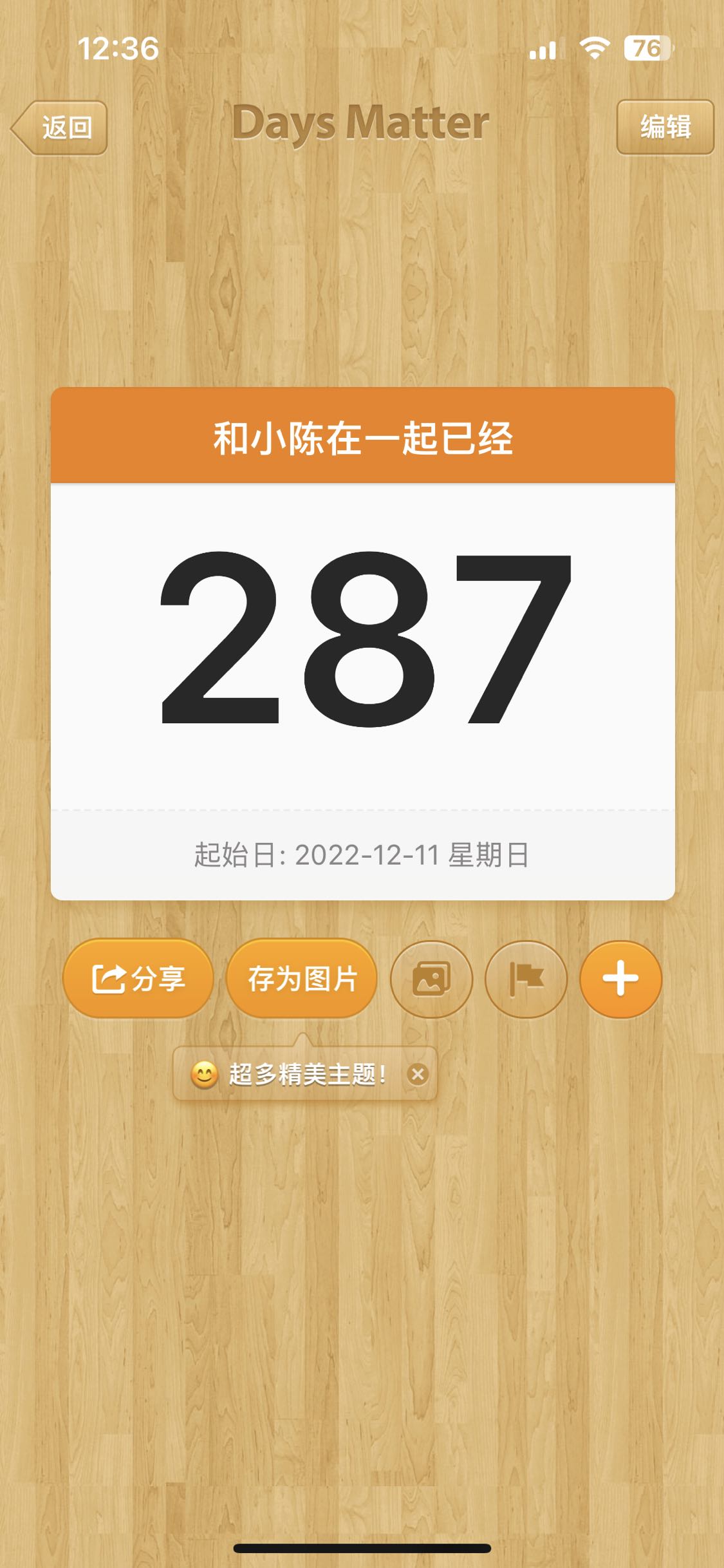Add a new event with plus button
The image size is (724, 1568).
(620, 979)
